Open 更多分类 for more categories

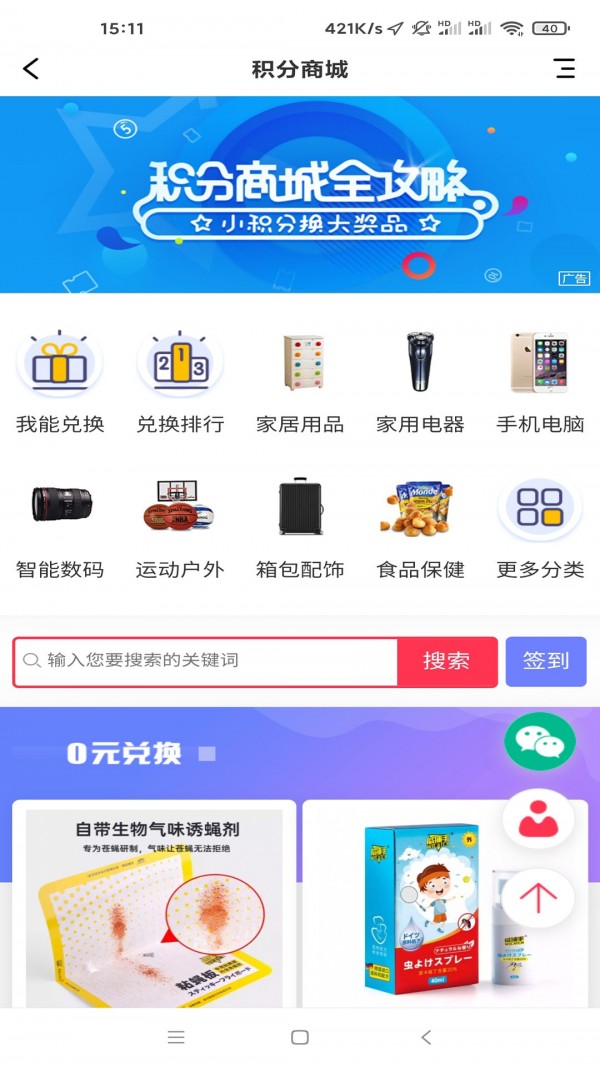[x=540, y=528]
